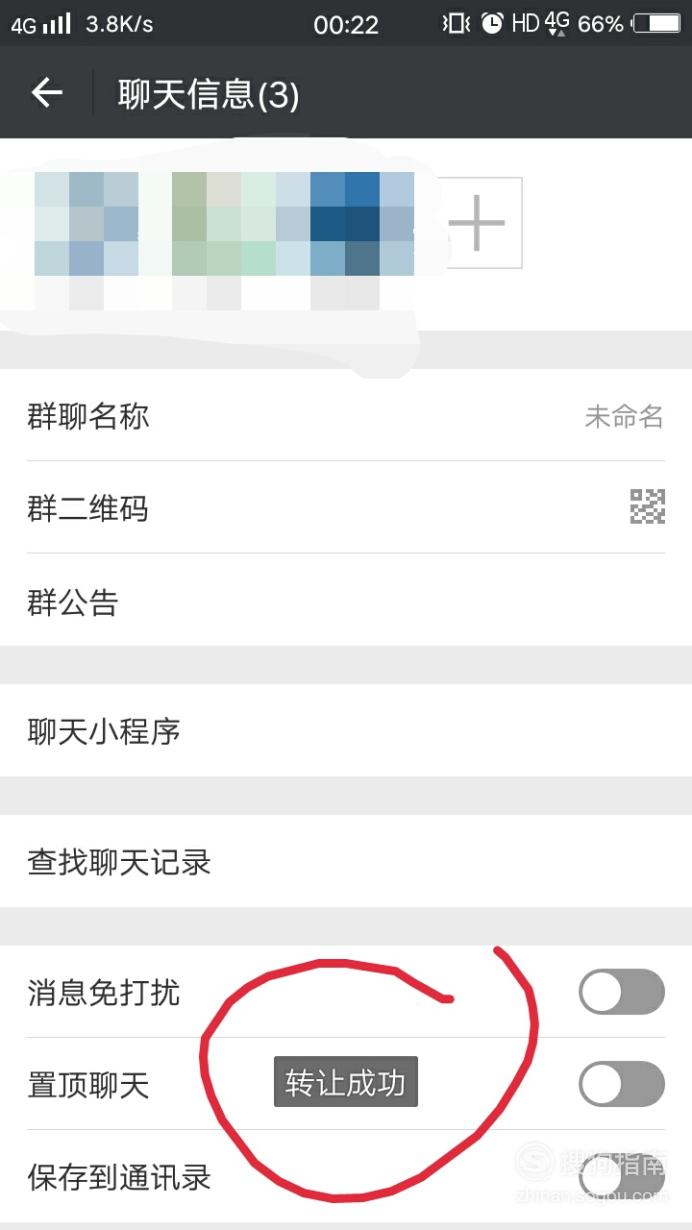Go back using the arrow icon

point(47,93)
